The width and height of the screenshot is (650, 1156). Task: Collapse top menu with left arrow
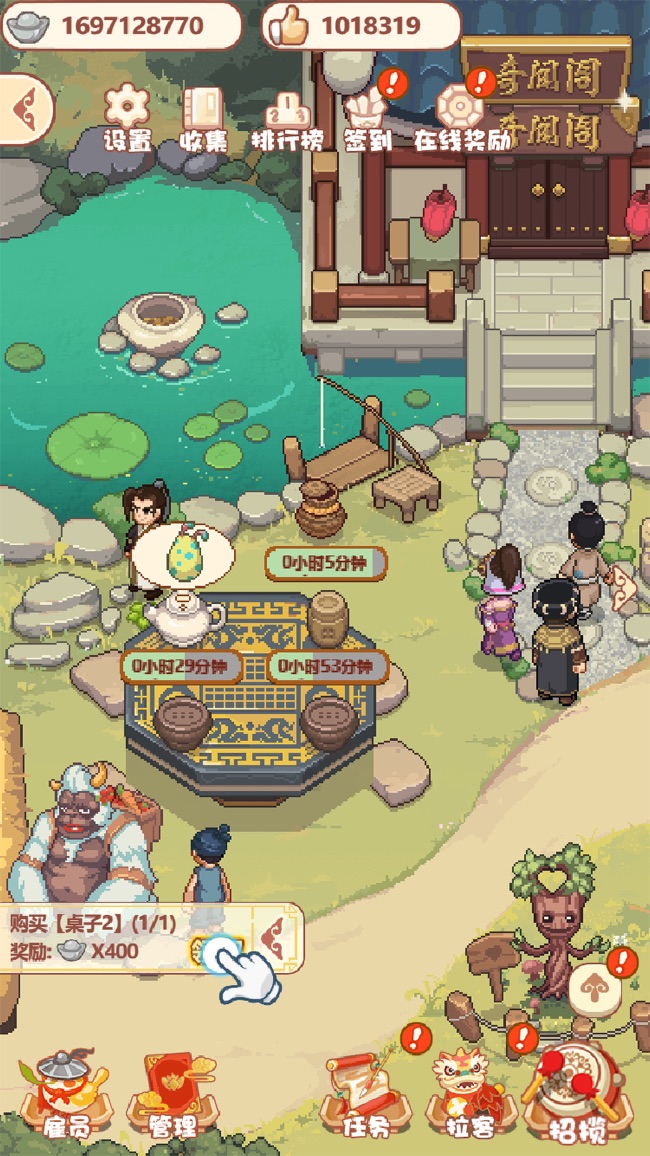click(24, 108)
